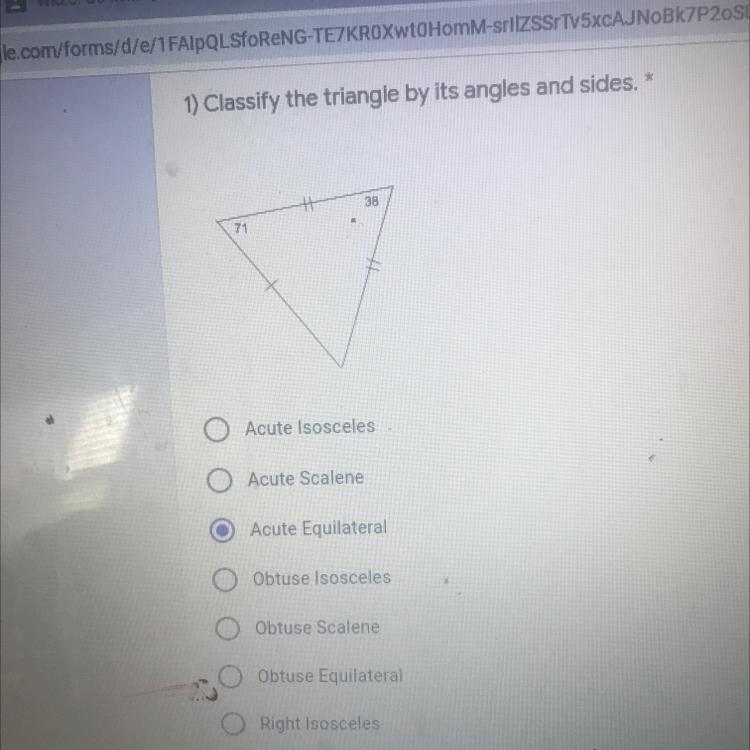Choose Acute Scalene as the answer
The width and height of the screenshot is (750, 750).
[x=220, y=481]
